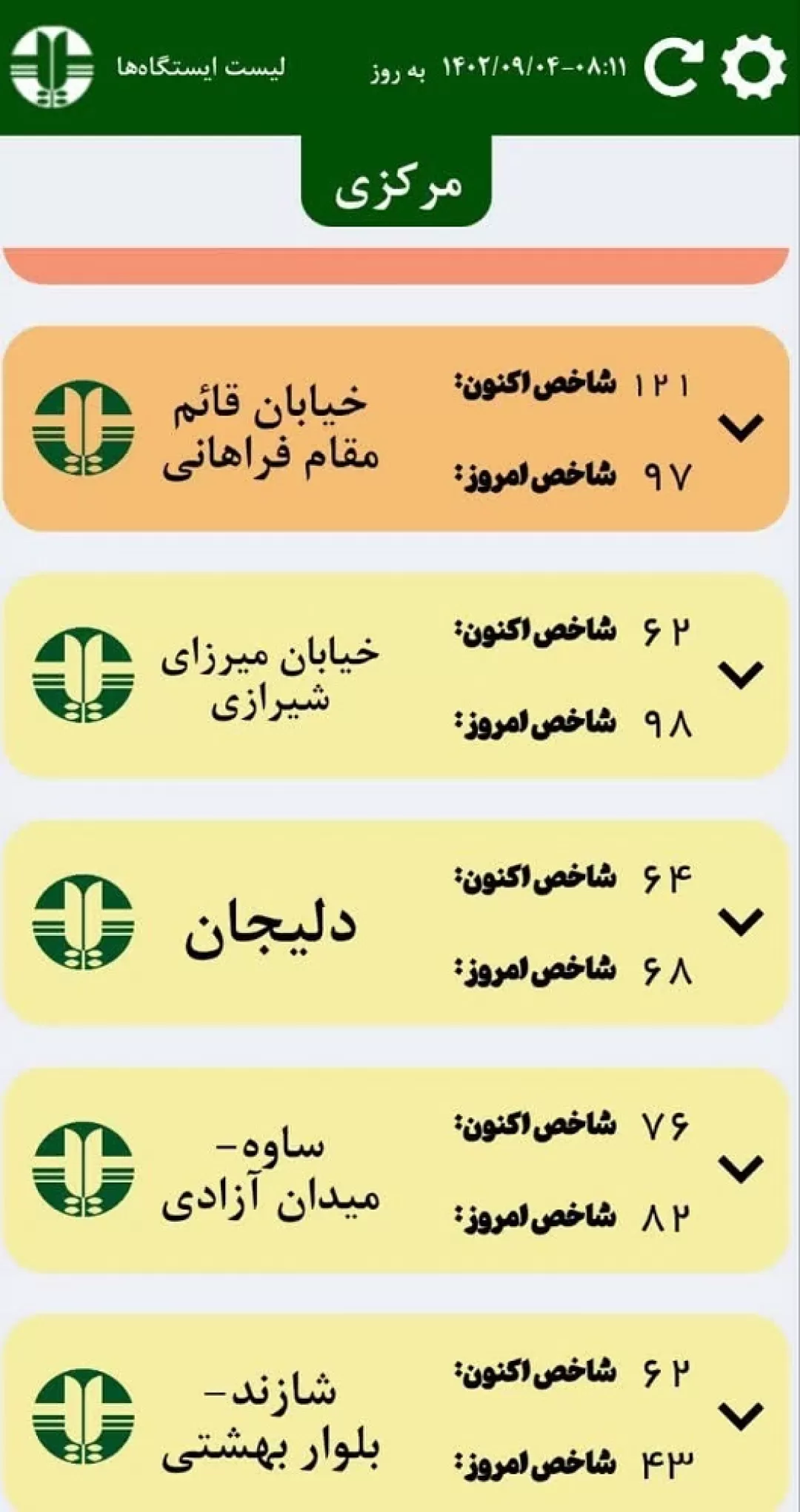Viewport: 800px width, 1512px height.
Task: Expand the خیابان میرزای شیرازی station details
Action: click(741, 675)
